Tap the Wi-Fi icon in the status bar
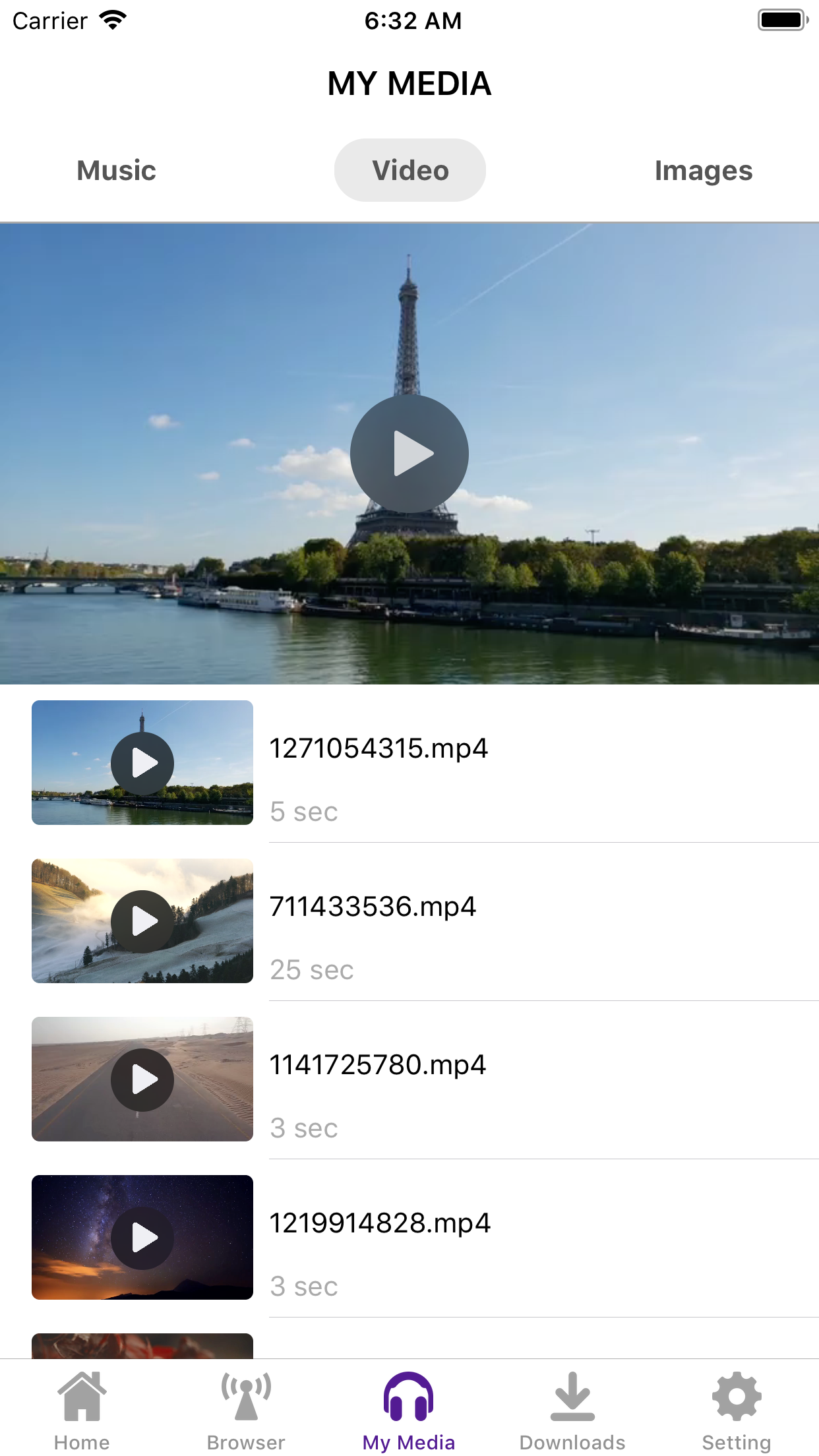 coord(112,20)
